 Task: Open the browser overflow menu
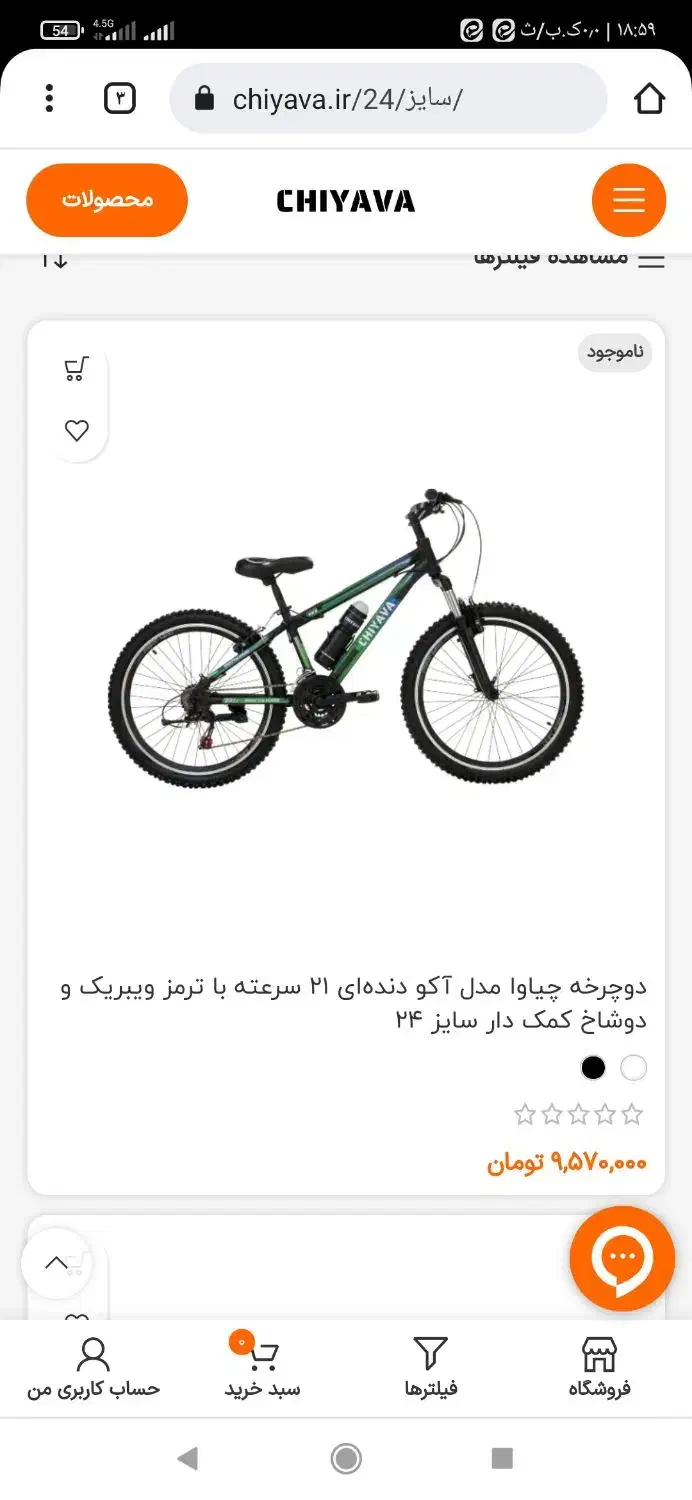tap(49, 98)
